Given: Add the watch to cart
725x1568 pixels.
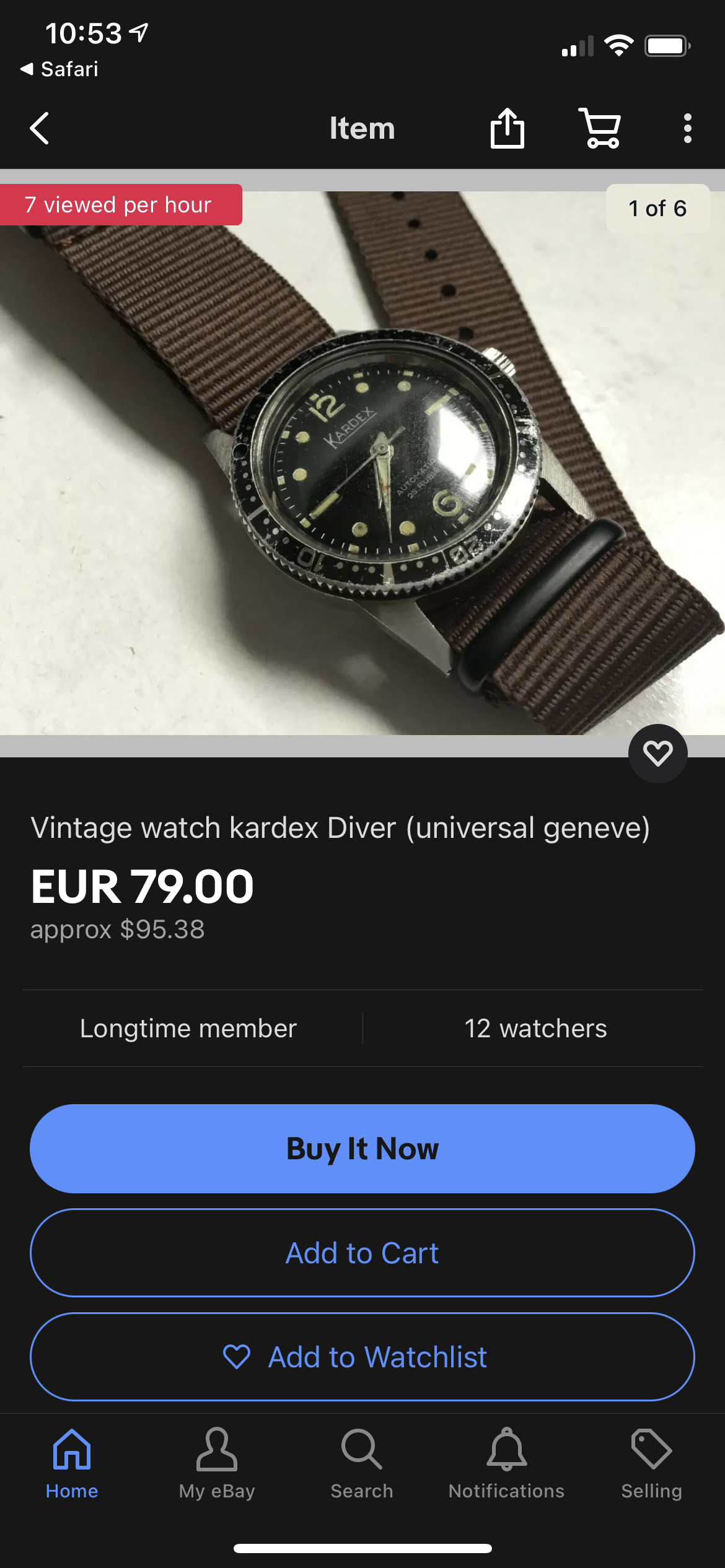Looking at the screenshot, I should click(362, 1253).
